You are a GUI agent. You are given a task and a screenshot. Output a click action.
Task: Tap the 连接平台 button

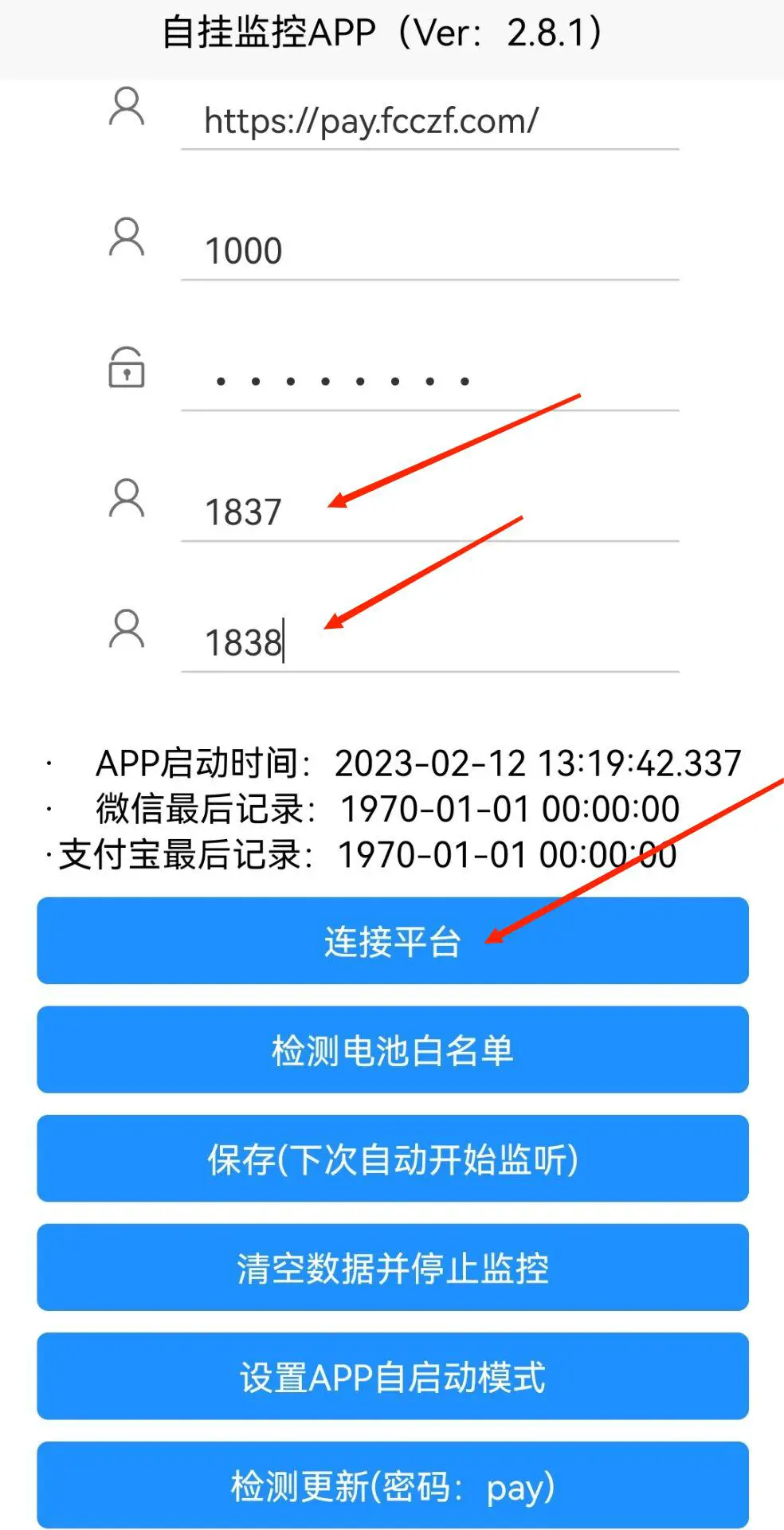pyautogui.click(x=392, y=941)
